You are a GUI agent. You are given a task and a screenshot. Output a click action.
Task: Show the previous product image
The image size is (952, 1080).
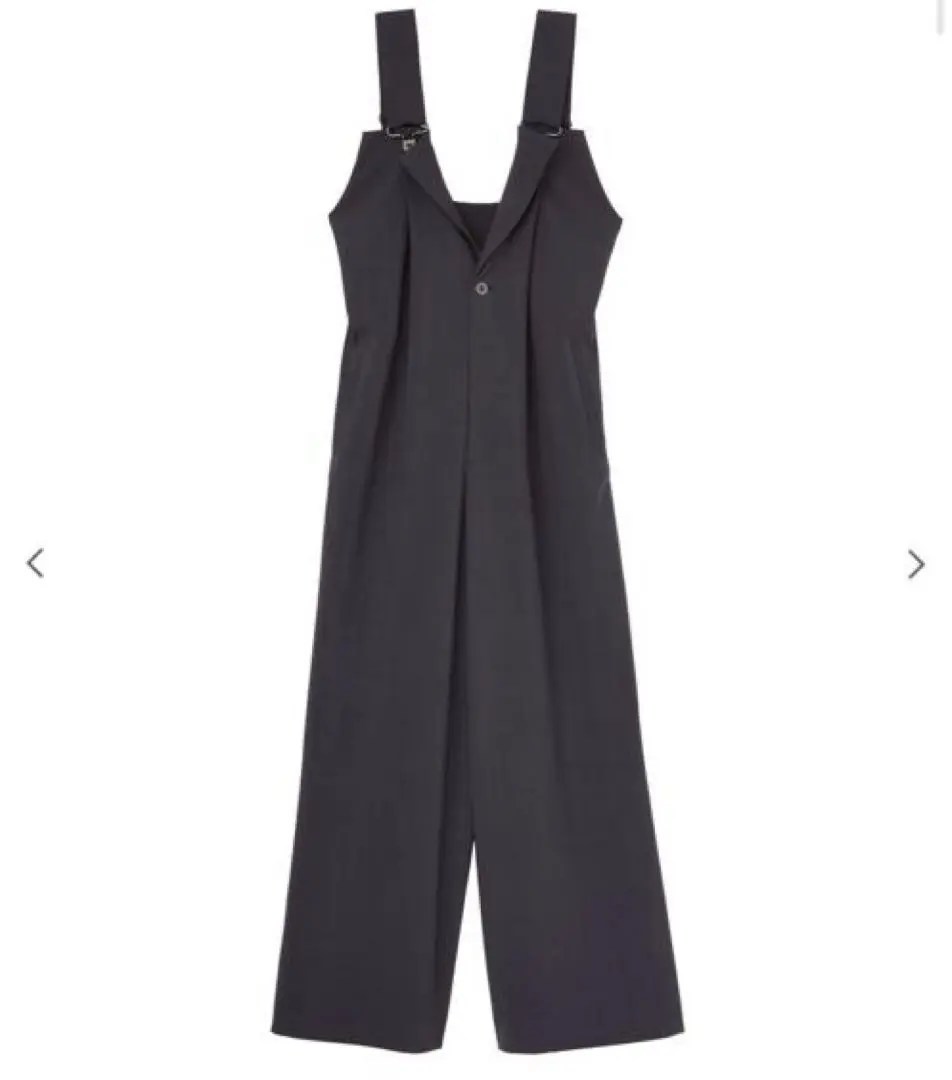[x=35, y=564]
